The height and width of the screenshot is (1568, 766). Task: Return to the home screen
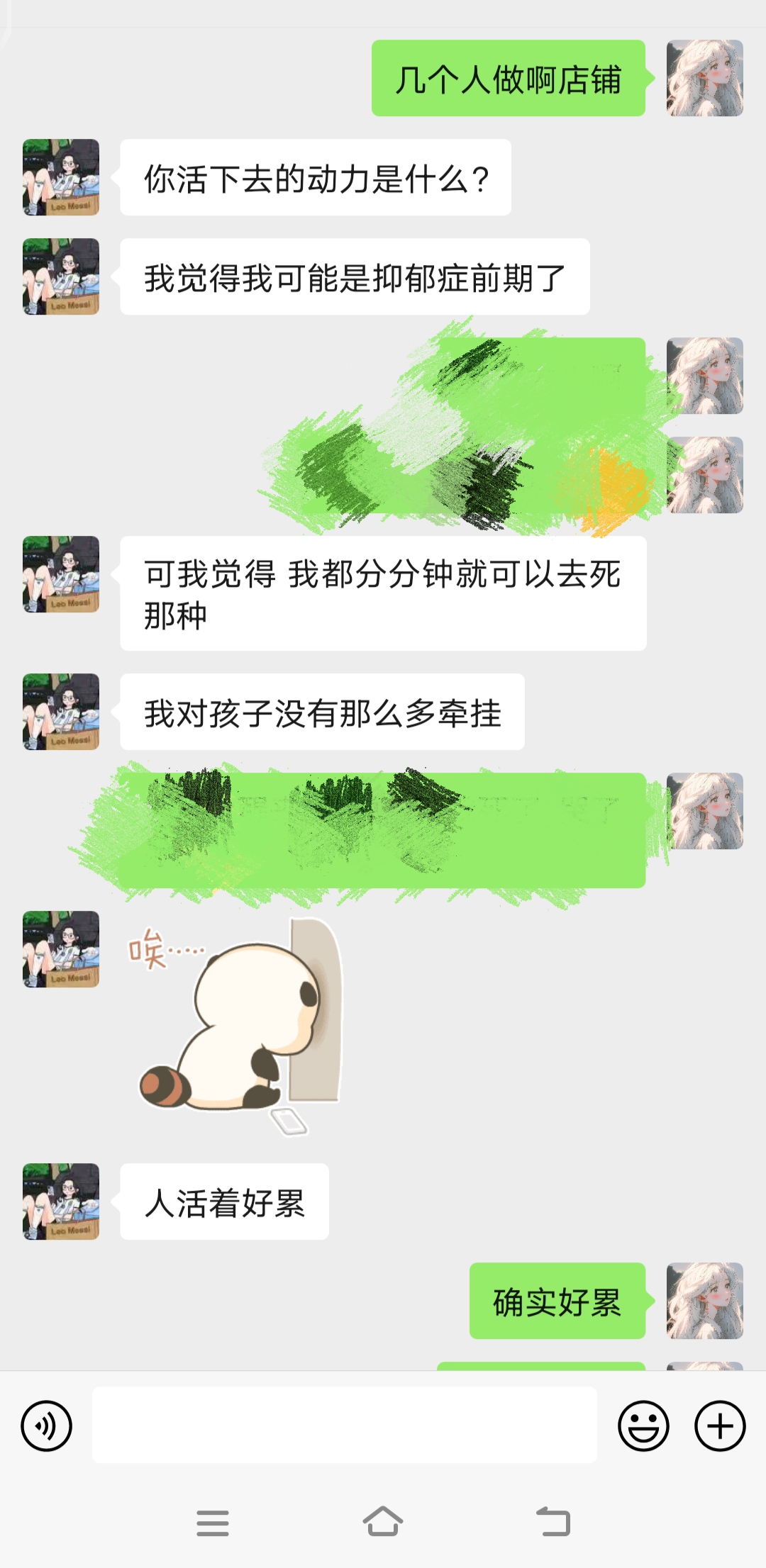pos(383,1522)
